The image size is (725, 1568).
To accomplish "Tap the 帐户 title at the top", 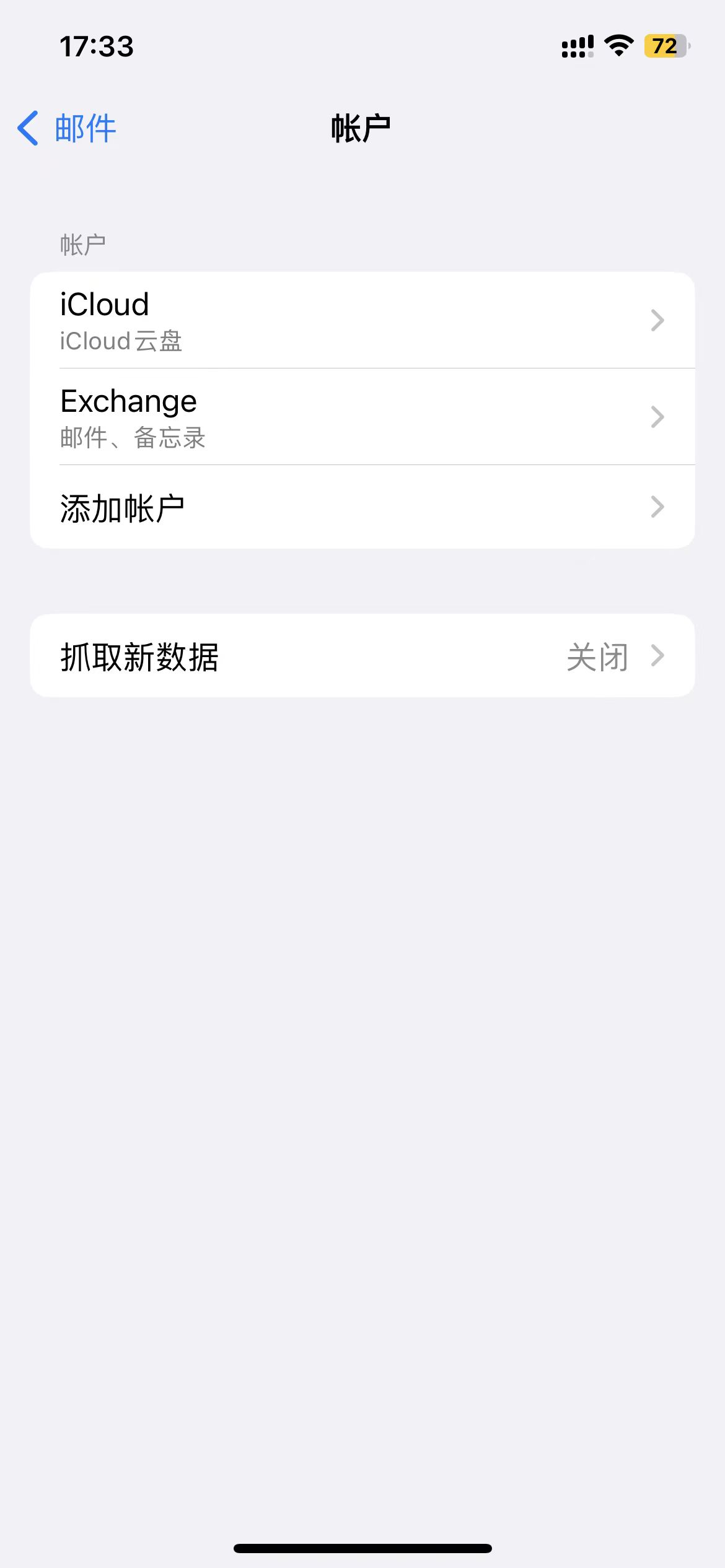I will [x=361, y=128].
